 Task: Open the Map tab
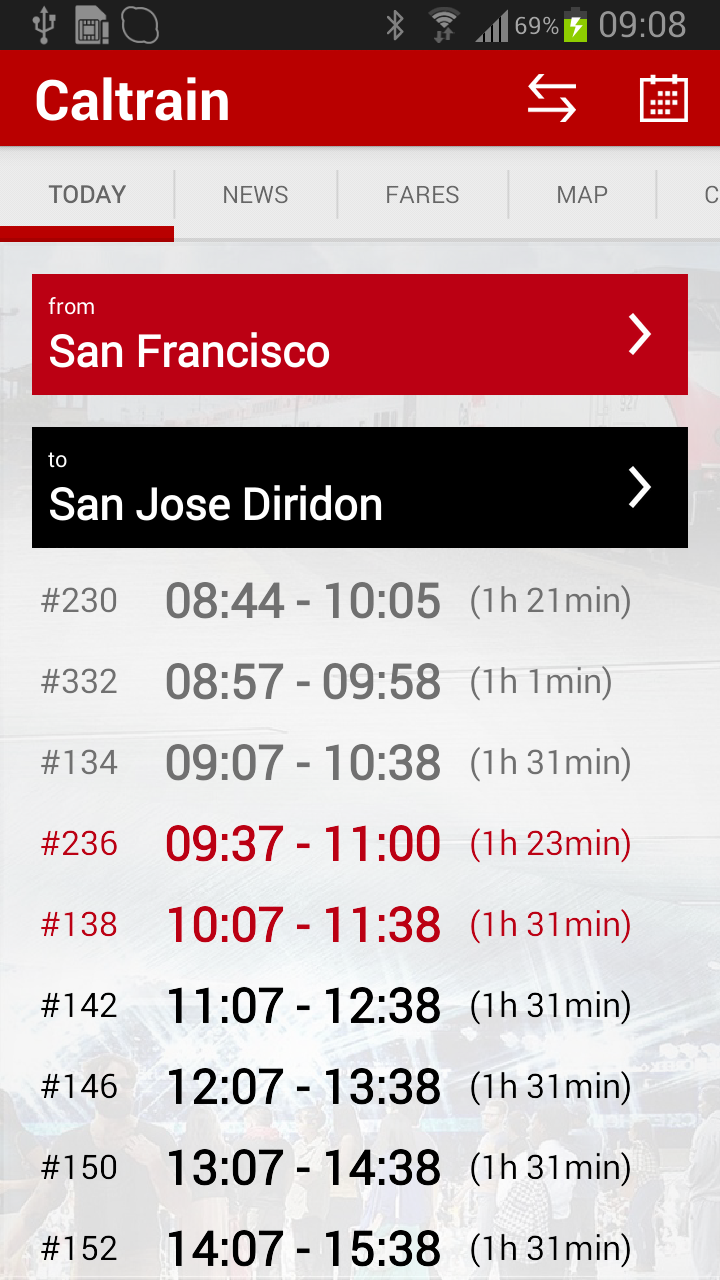tap(582, 194)
